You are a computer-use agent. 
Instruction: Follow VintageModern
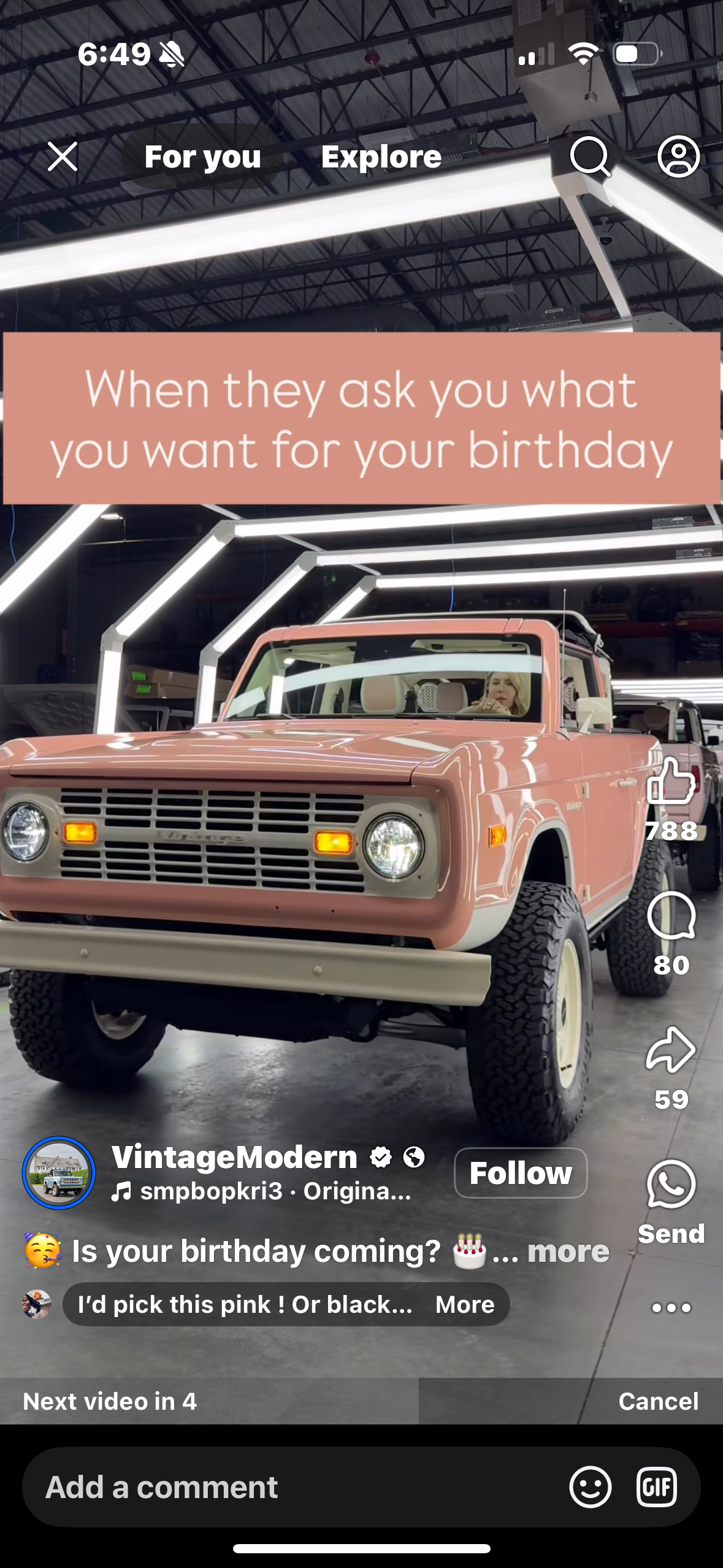[x=521, y=1173]
